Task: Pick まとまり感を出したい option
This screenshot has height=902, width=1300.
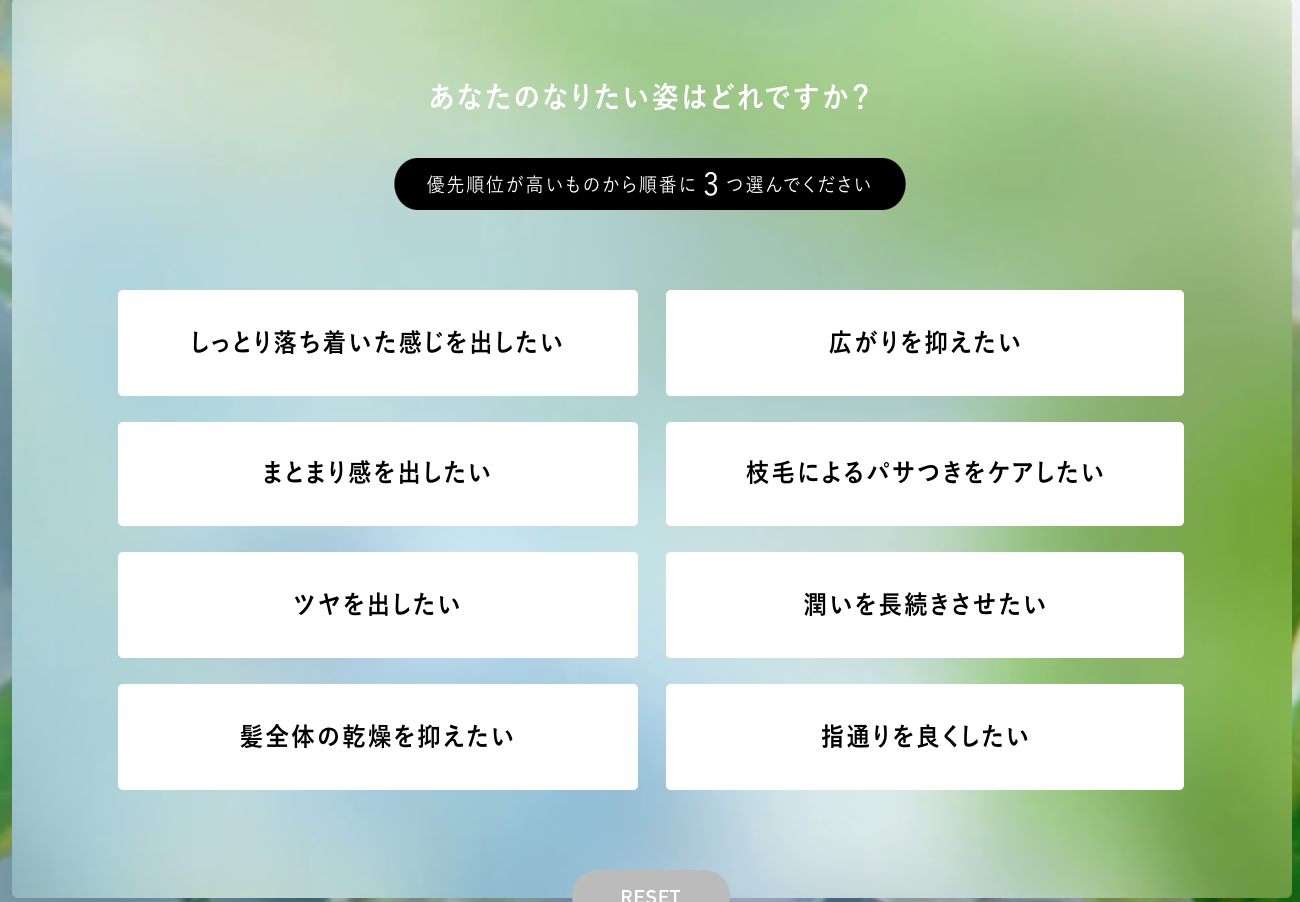Action: point(377,474)
